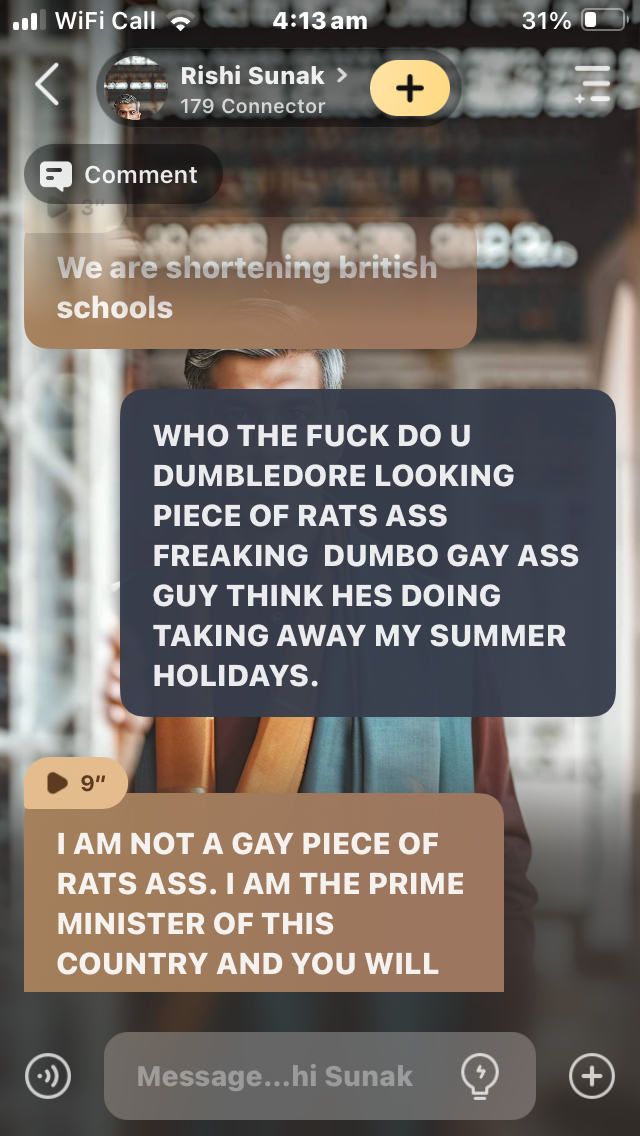This screenshot has width=640, height=1136.
Task: Go back using the top arrow
Action: (47, 85)
